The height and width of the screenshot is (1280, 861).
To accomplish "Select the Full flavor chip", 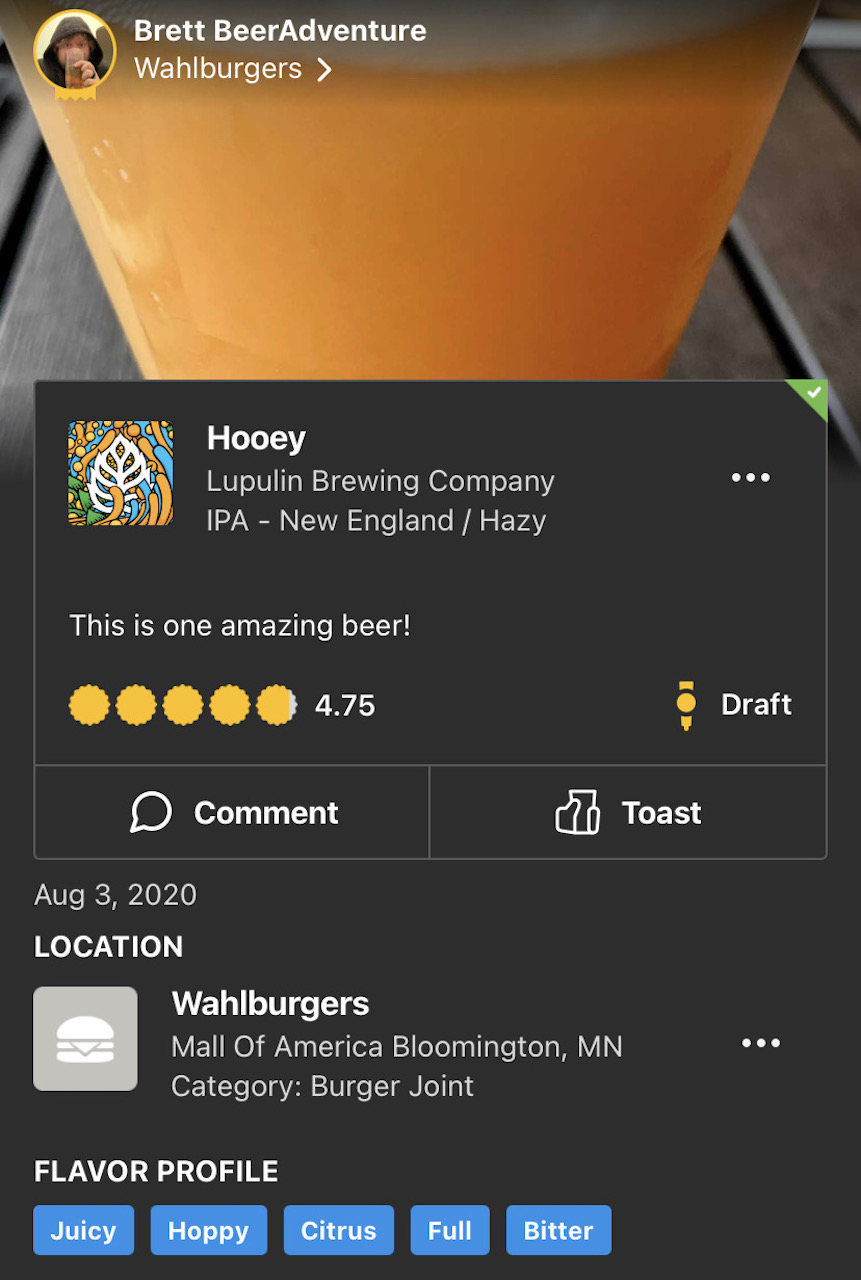I will pos(449,1230).
